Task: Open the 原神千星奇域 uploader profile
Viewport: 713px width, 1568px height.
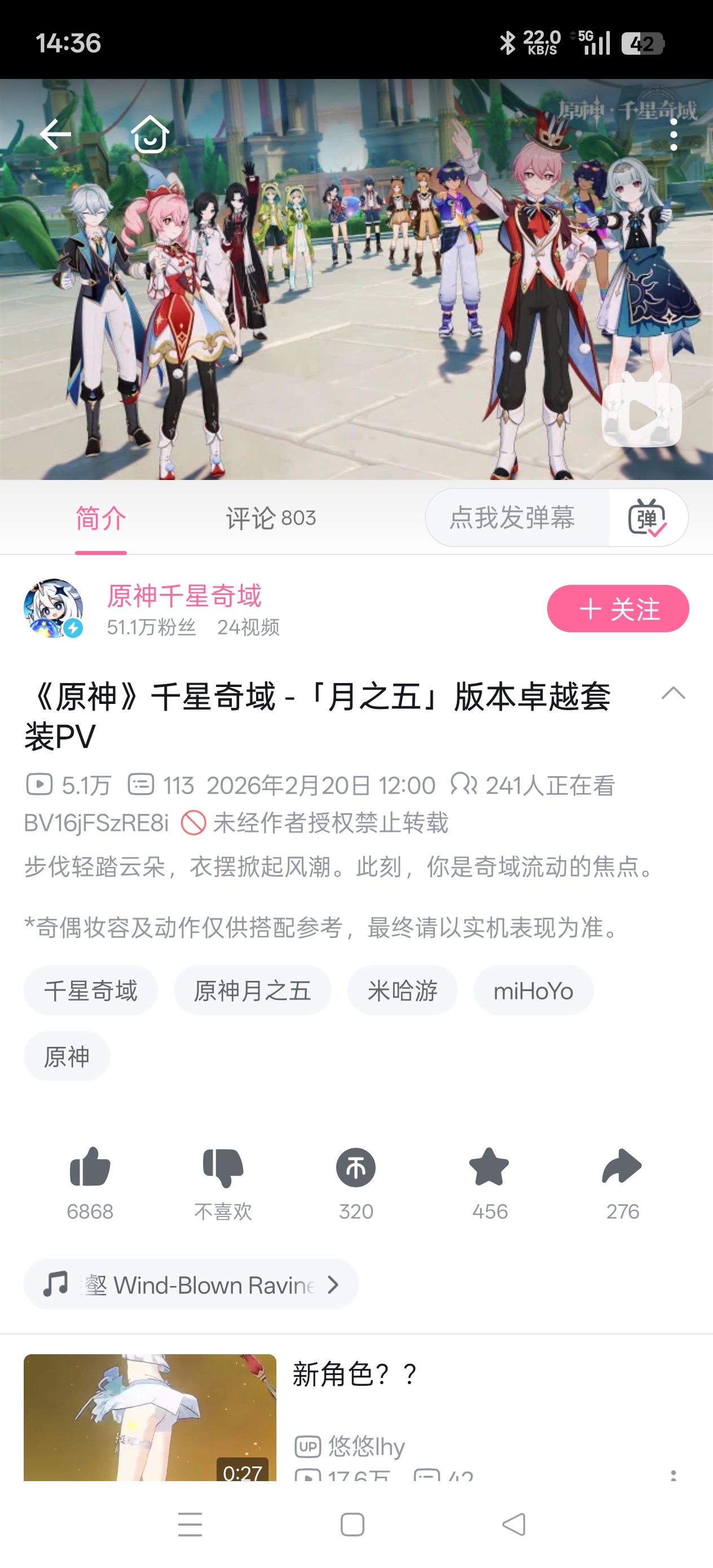Action: point(184,595)
